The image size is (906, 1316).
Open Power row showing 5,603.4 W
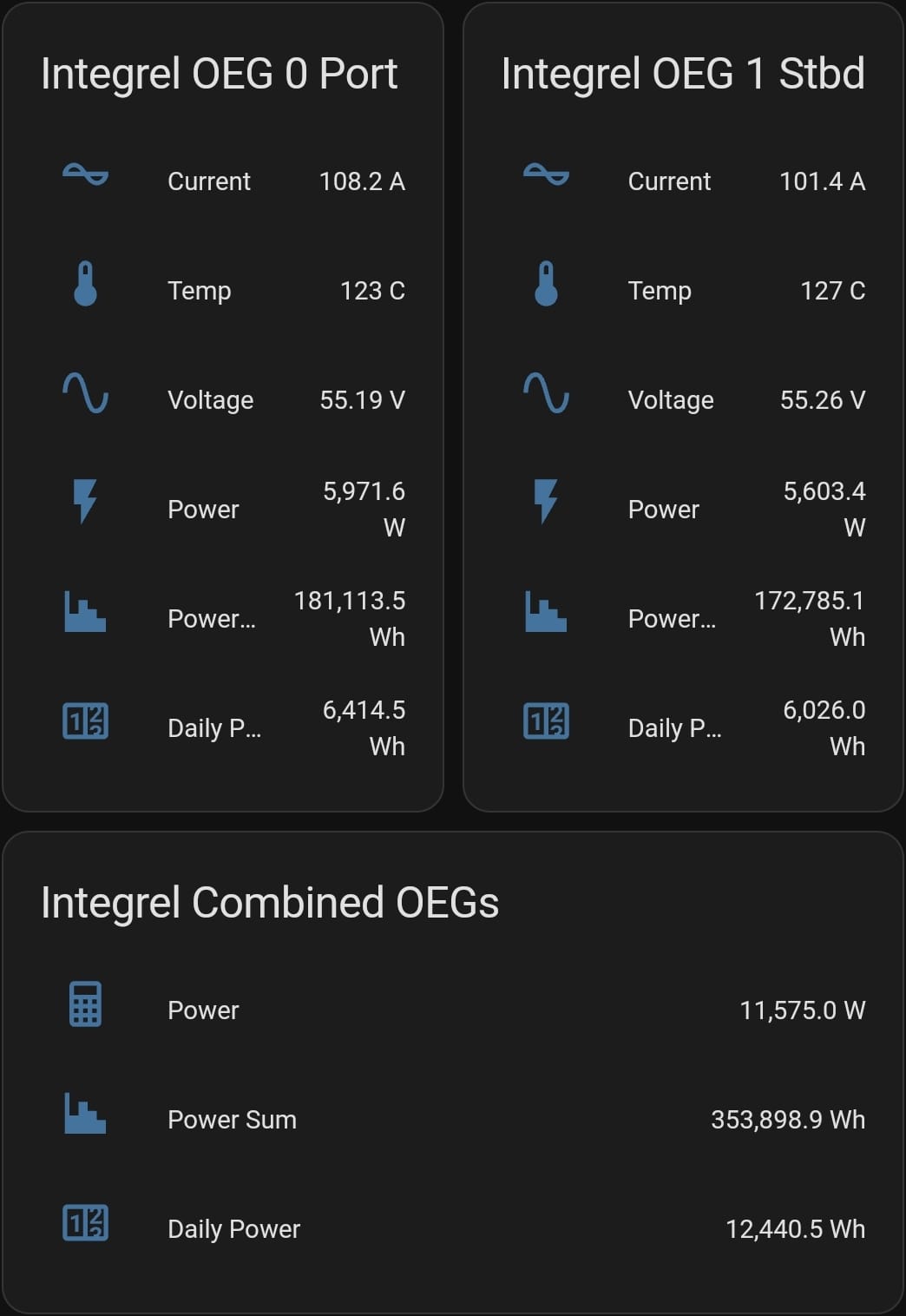coord(664,510)
